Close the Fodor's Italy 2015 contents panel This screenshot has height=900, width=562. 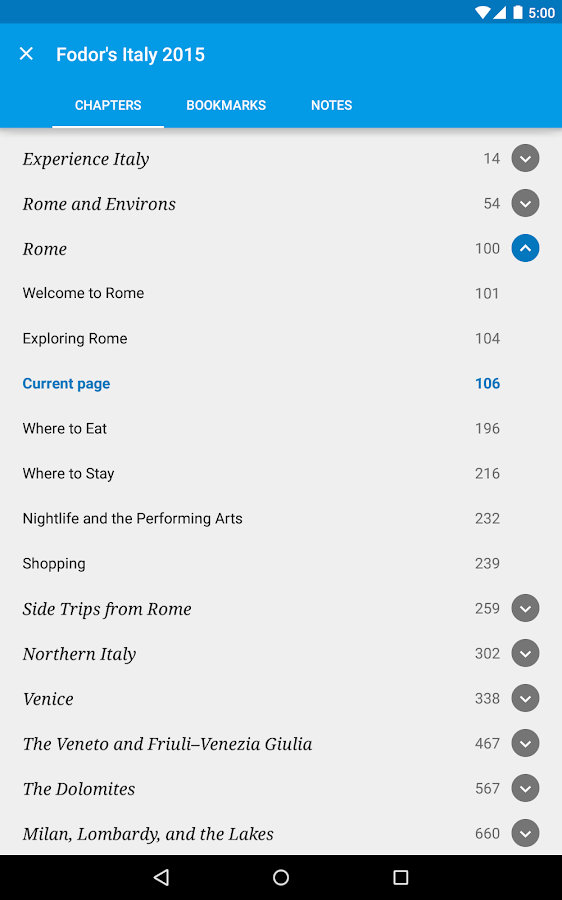tap(26, 54)
